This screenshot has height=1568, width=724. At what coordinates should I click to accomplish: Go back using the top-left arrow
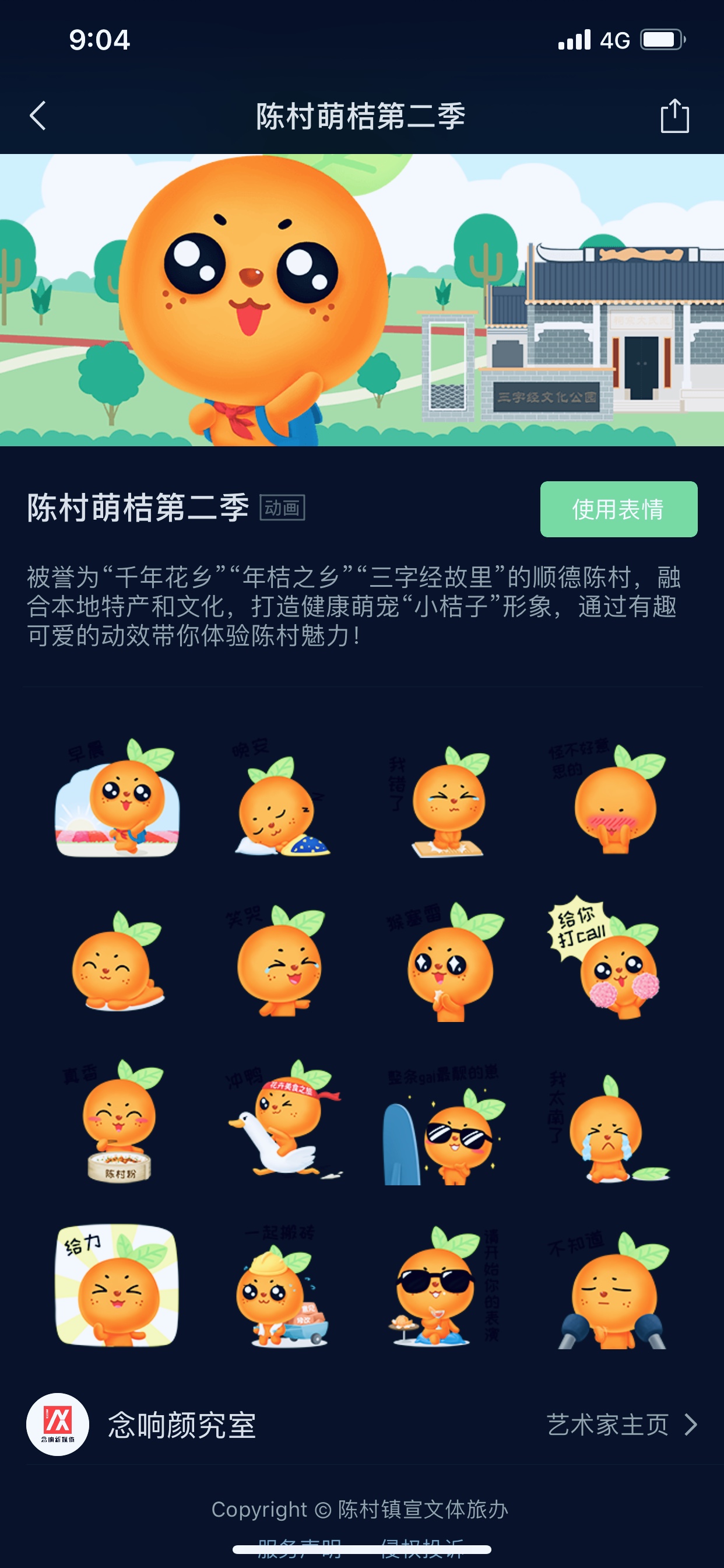pyautogui.click(x=38, y=116)
